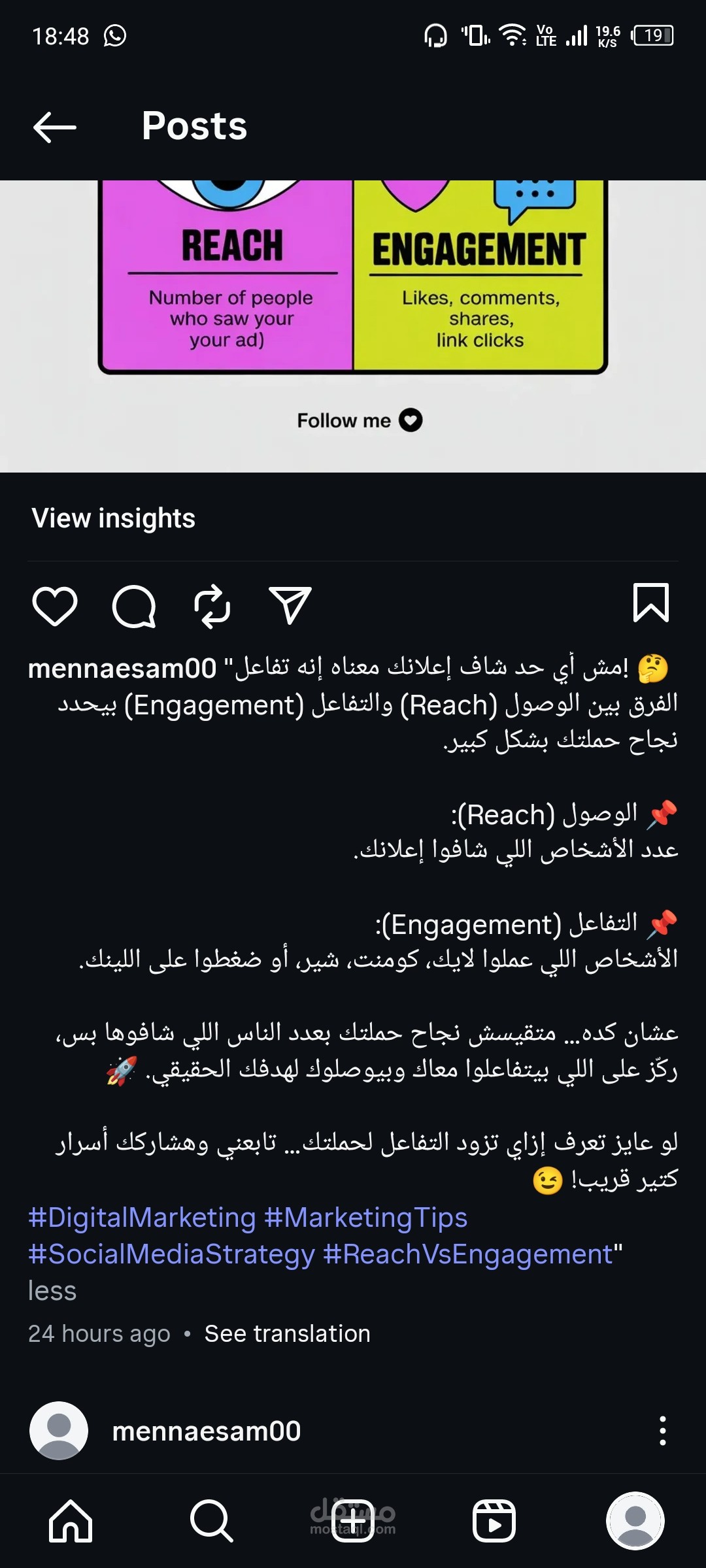Save this post with the bookmark
The height and width of the screenshot is (1568, 706).
(x=650, y=603)
